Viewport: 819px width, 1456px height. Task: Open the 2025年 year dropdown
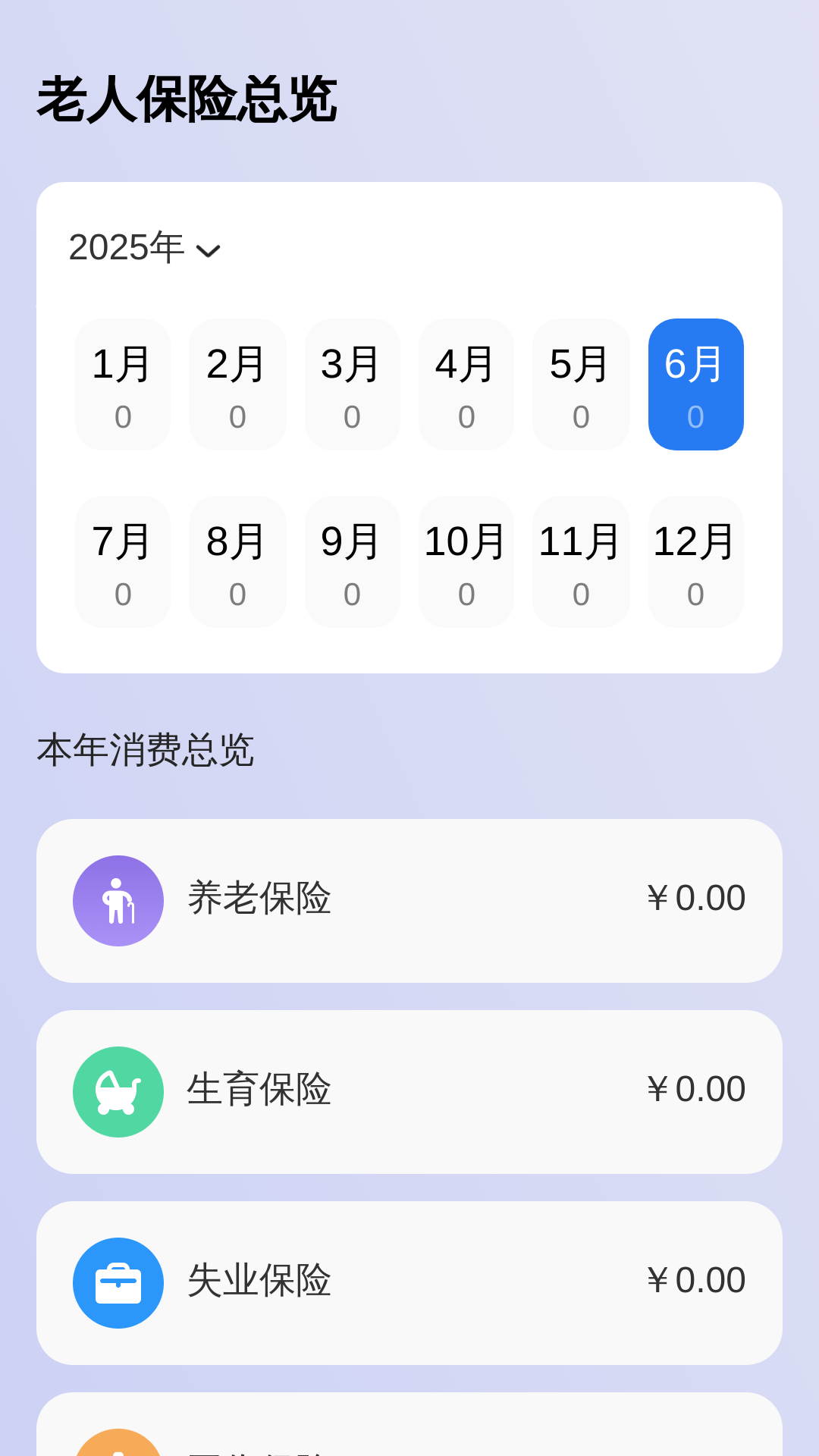click(x=144, y=248)
